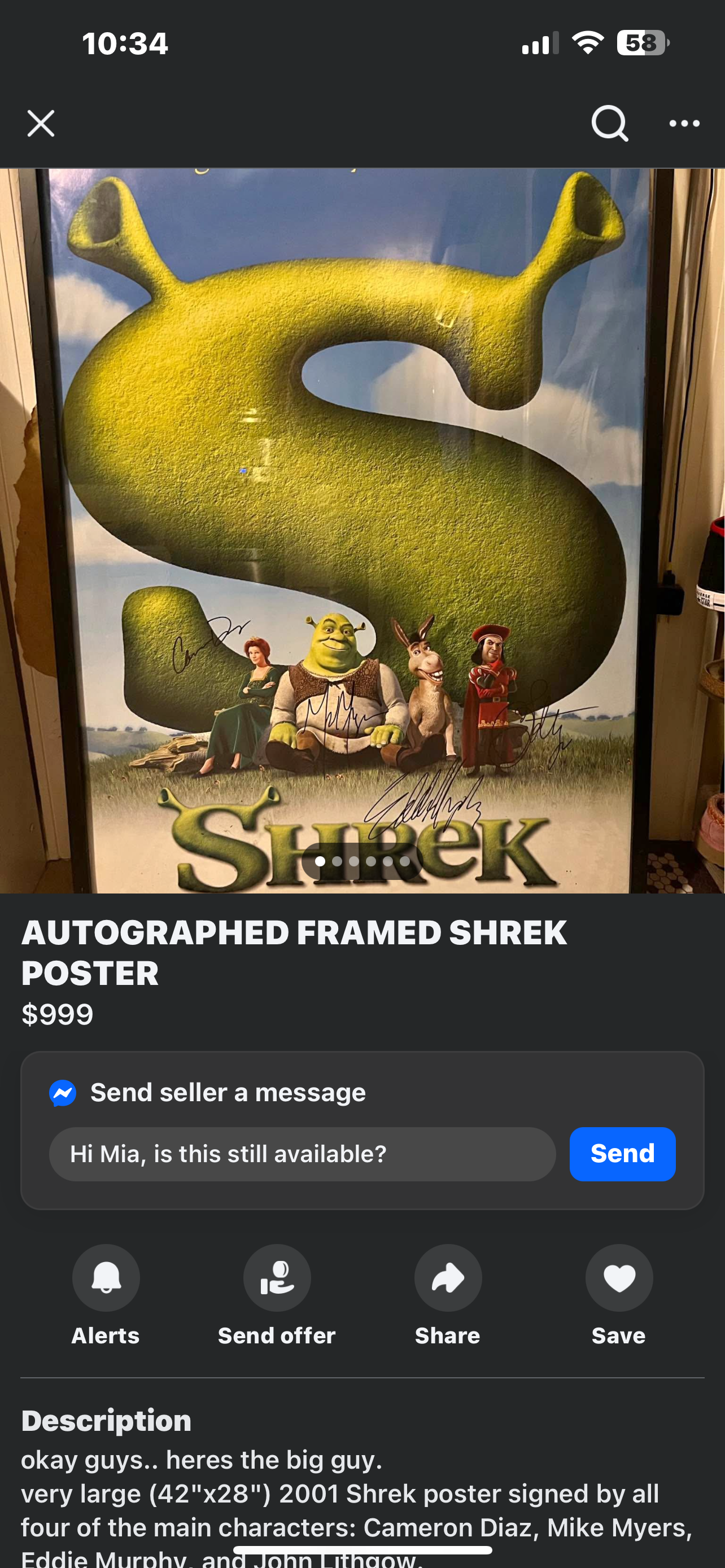Send an offer to the seller
The height and width of the screenshot is (1568, 725).
click(277, 1277)
